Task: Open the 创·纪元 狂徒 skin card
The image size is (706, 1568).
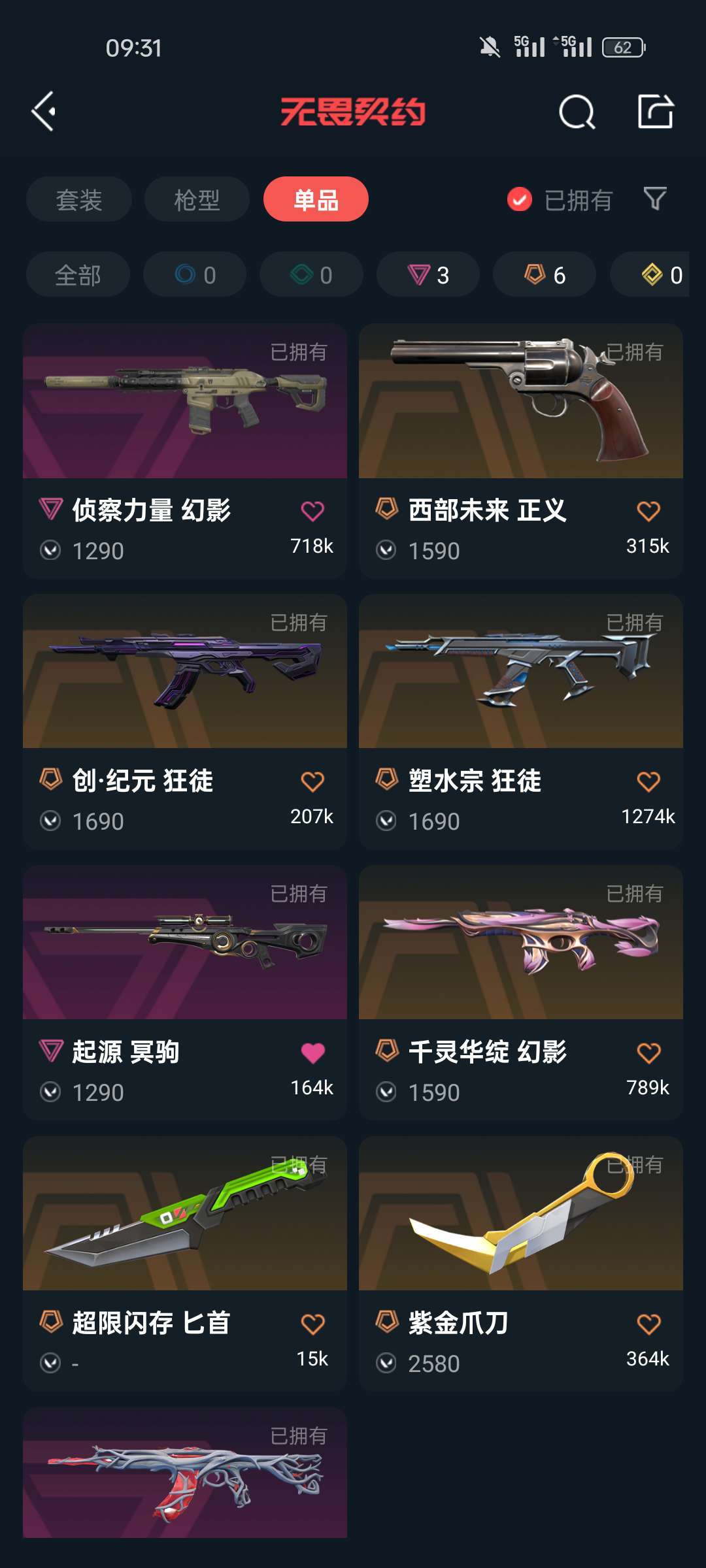Action: [x=185, y=722]
